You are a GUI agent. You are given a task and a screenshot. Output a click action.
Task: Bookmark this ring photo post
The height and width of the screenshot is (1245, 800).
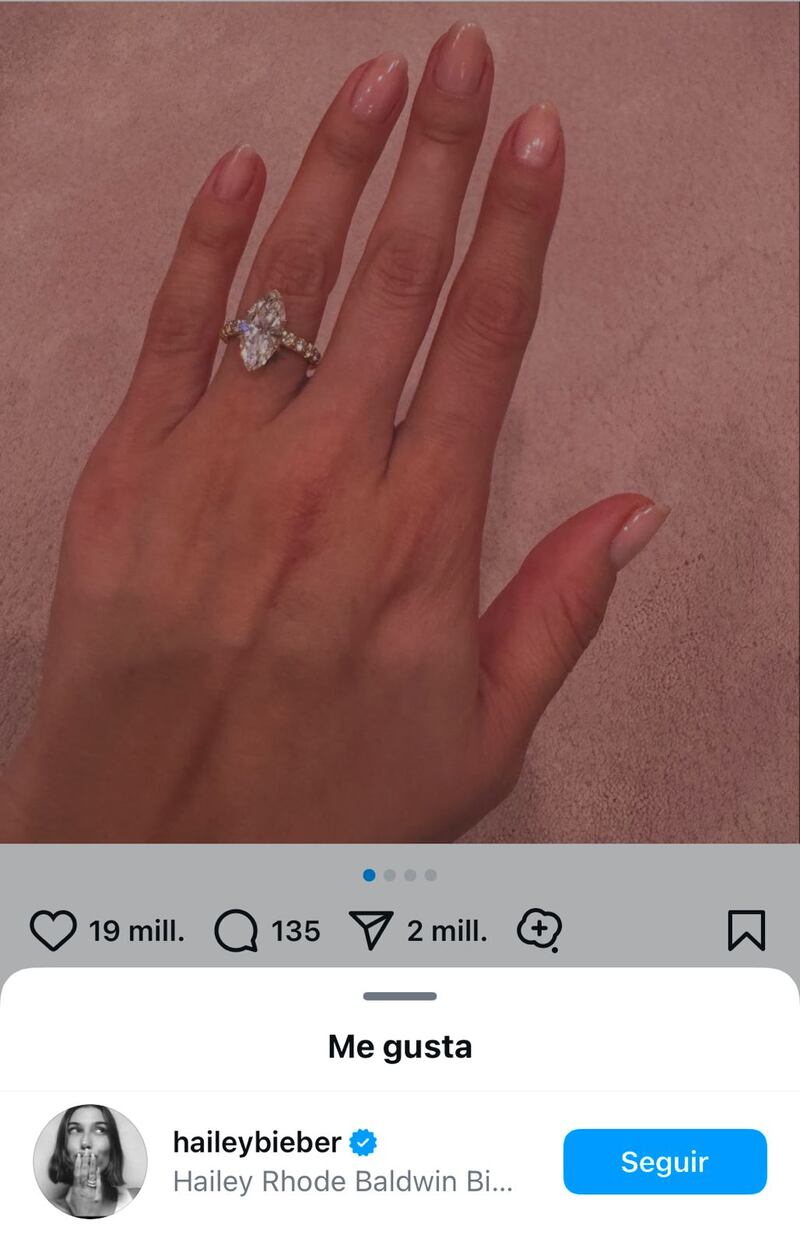745,930
